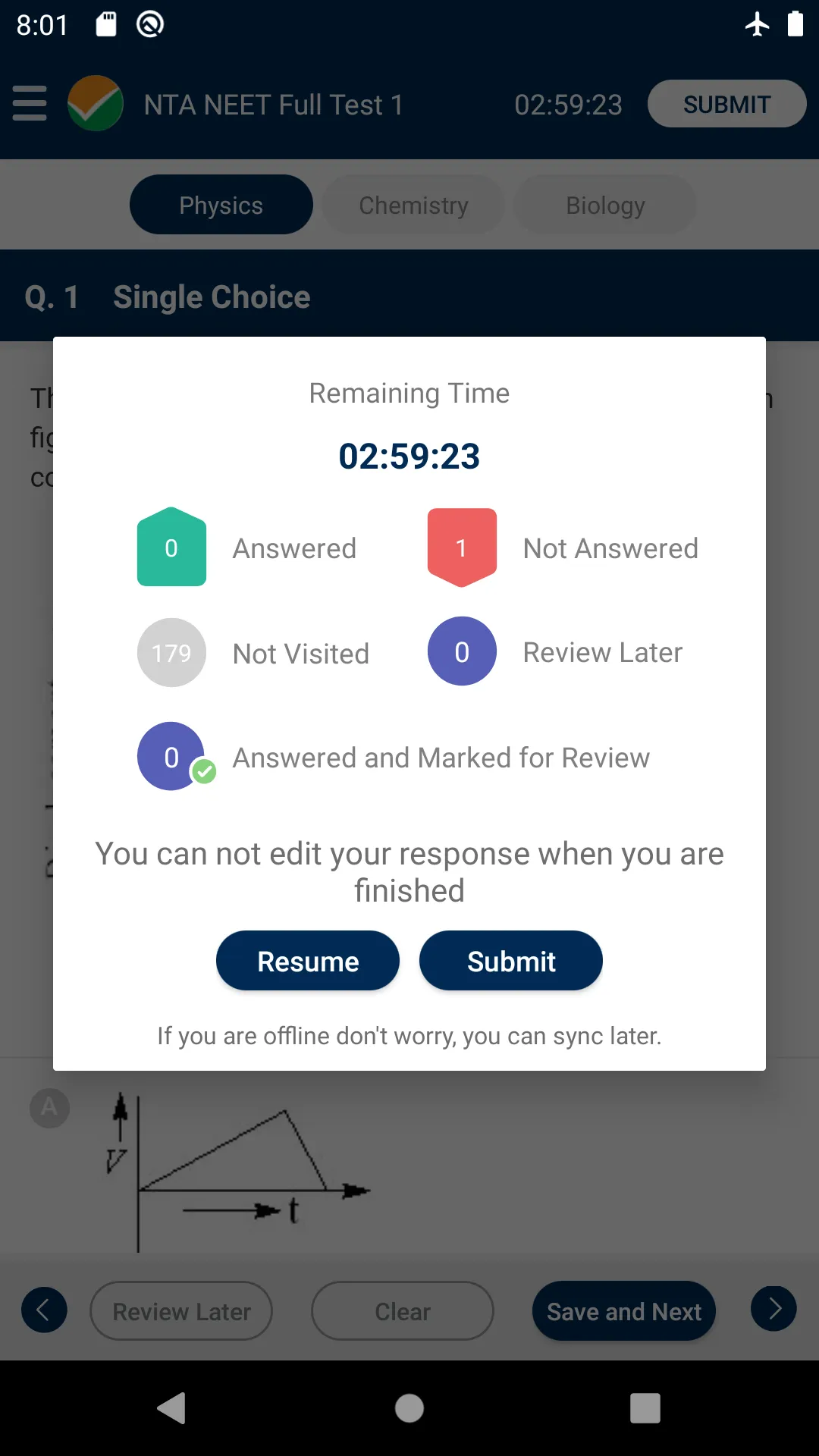Click the remaining time display
Viewport: 819px width, 1456px height.
pyautogui.click(x=409, y=456)
